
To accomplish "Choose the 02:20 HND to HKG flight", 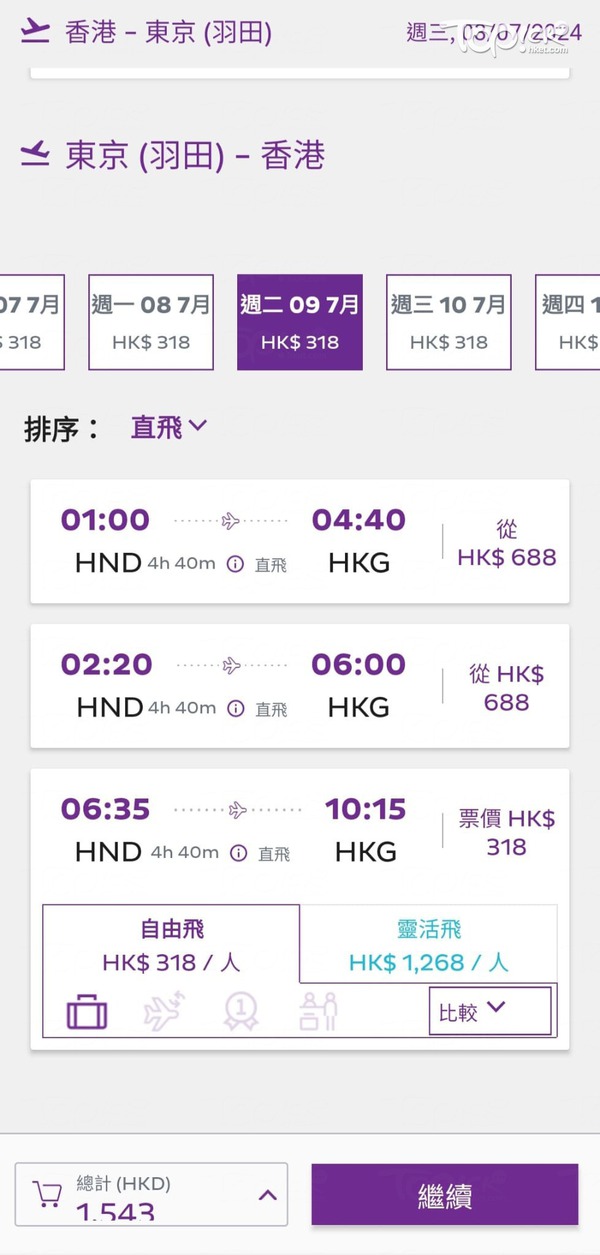I will pyautogui.click(x=300, y=686).
